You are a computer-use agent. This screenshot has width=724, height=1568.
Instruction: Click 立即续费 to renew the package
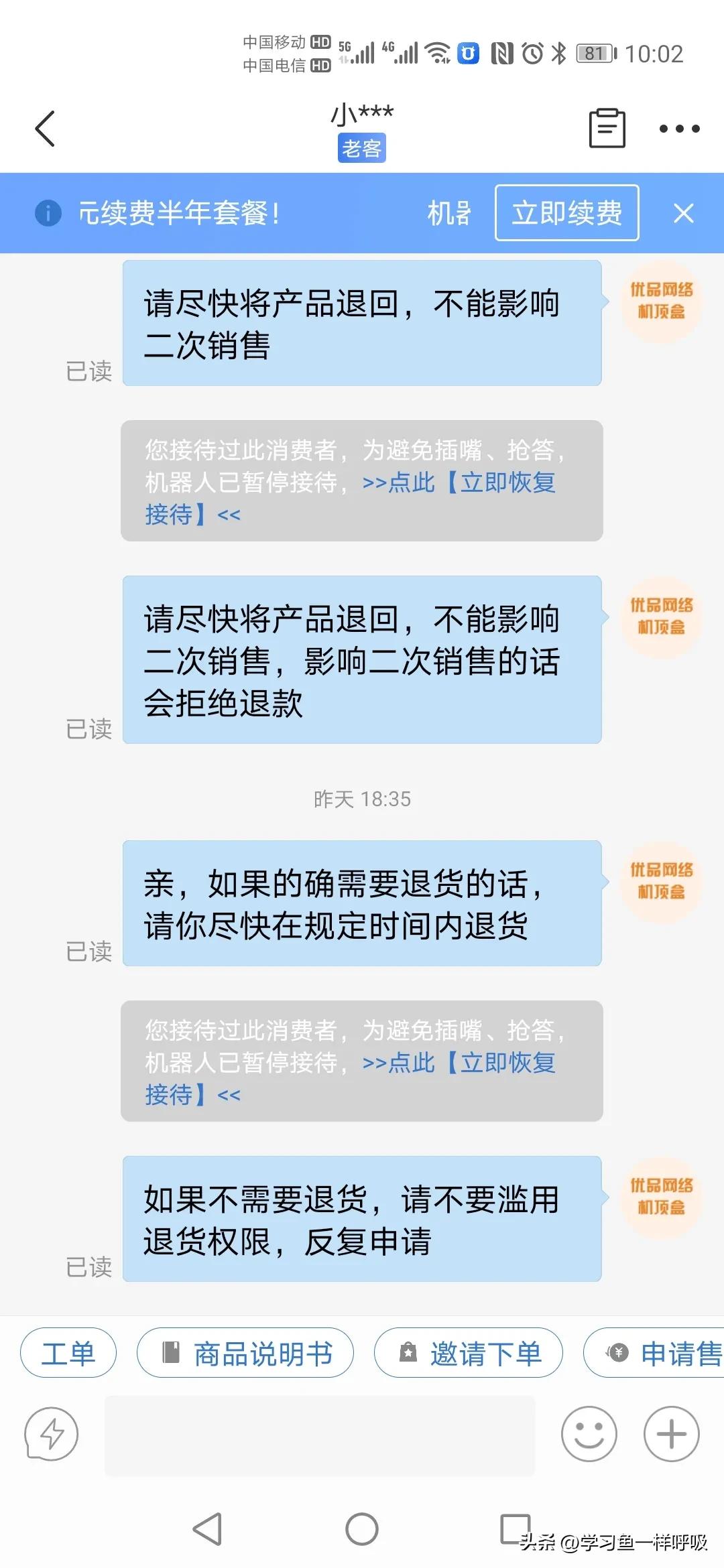566,213
